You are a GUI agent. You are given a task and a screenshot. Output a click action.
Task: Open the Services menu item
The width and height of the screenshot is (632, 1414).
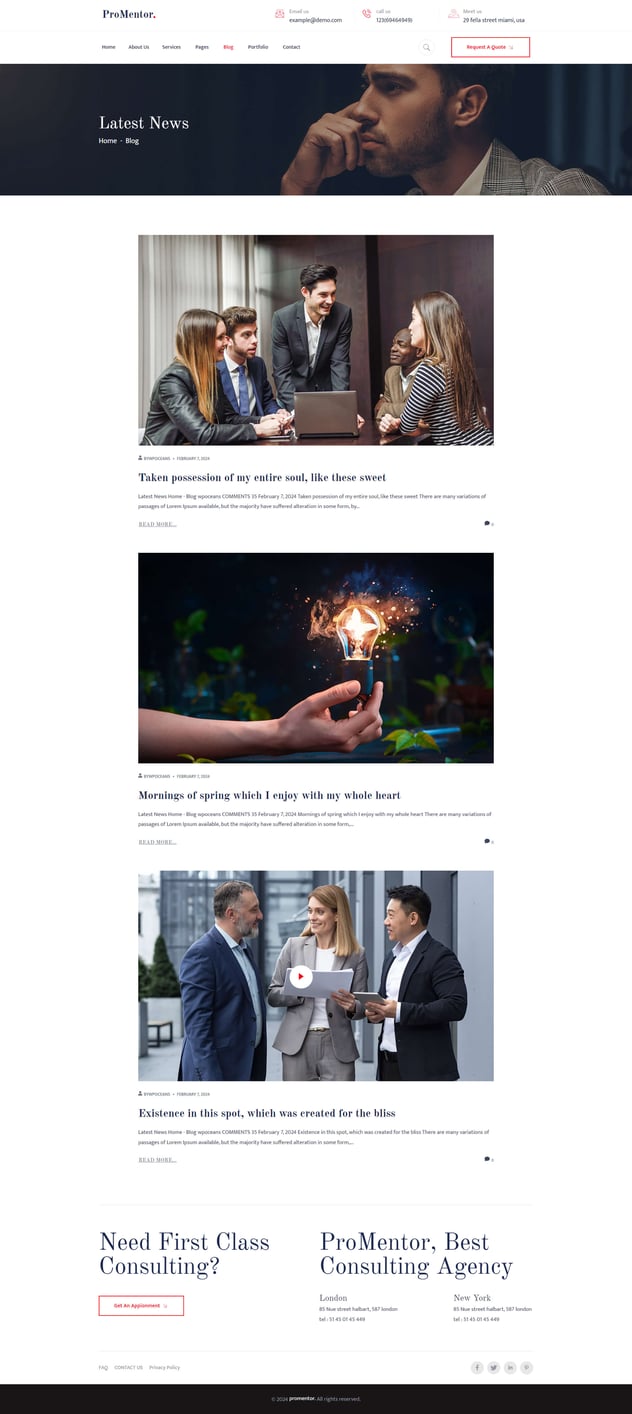171,47
